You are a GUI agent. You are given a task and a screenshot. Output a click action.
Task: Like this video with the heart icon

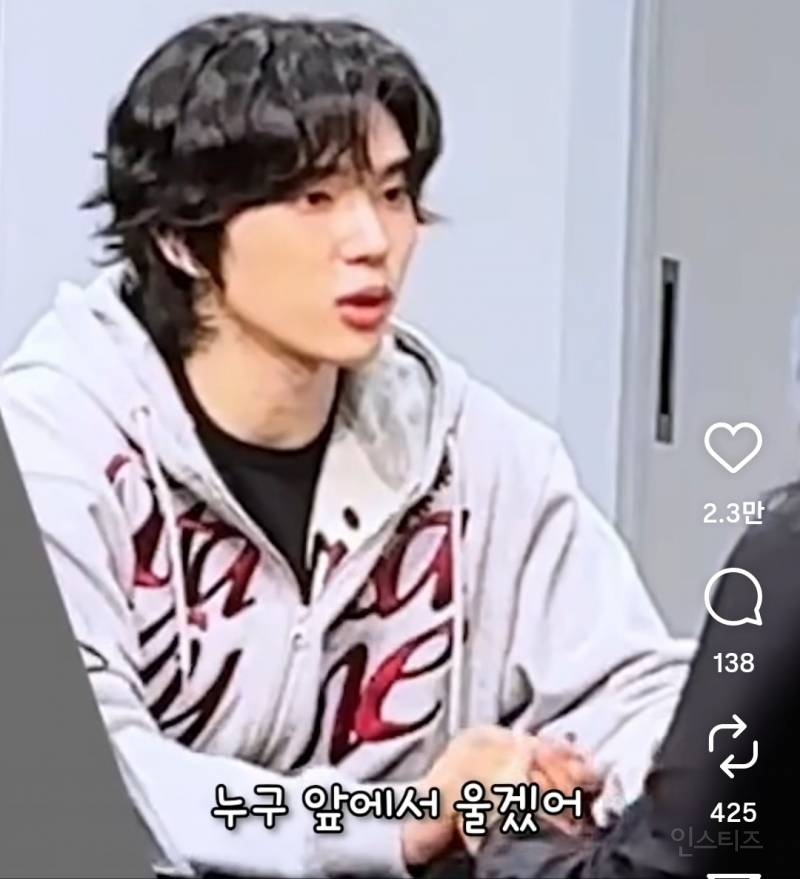(732, 448)
